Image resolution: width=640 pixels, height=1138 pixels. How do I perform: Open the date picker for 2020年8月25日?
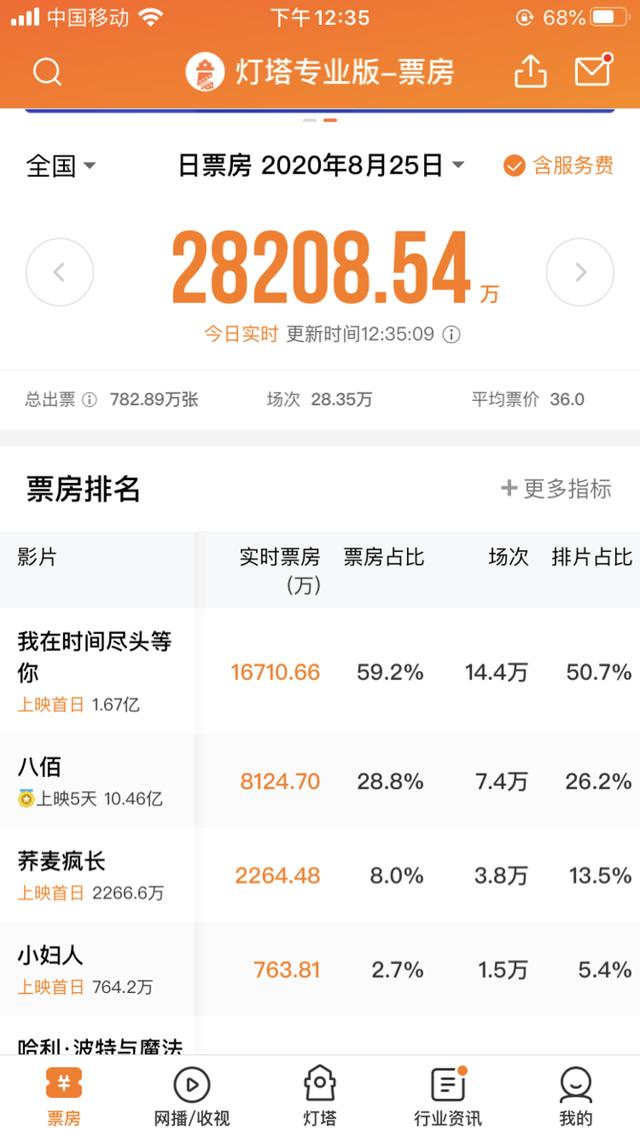click(x=321, y=166)
